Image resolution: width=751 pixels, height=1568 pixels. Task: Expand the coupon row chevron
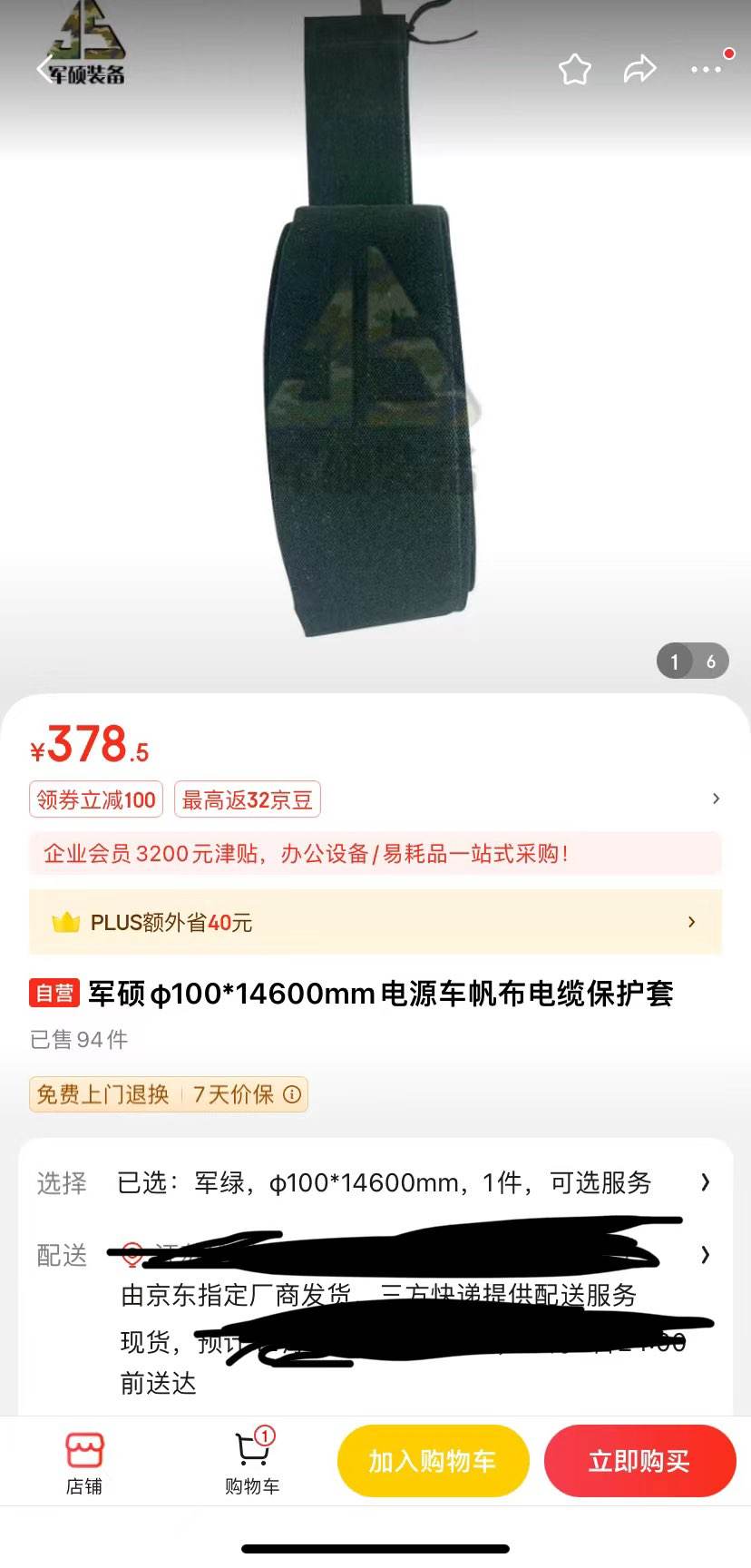click(716, 799)
